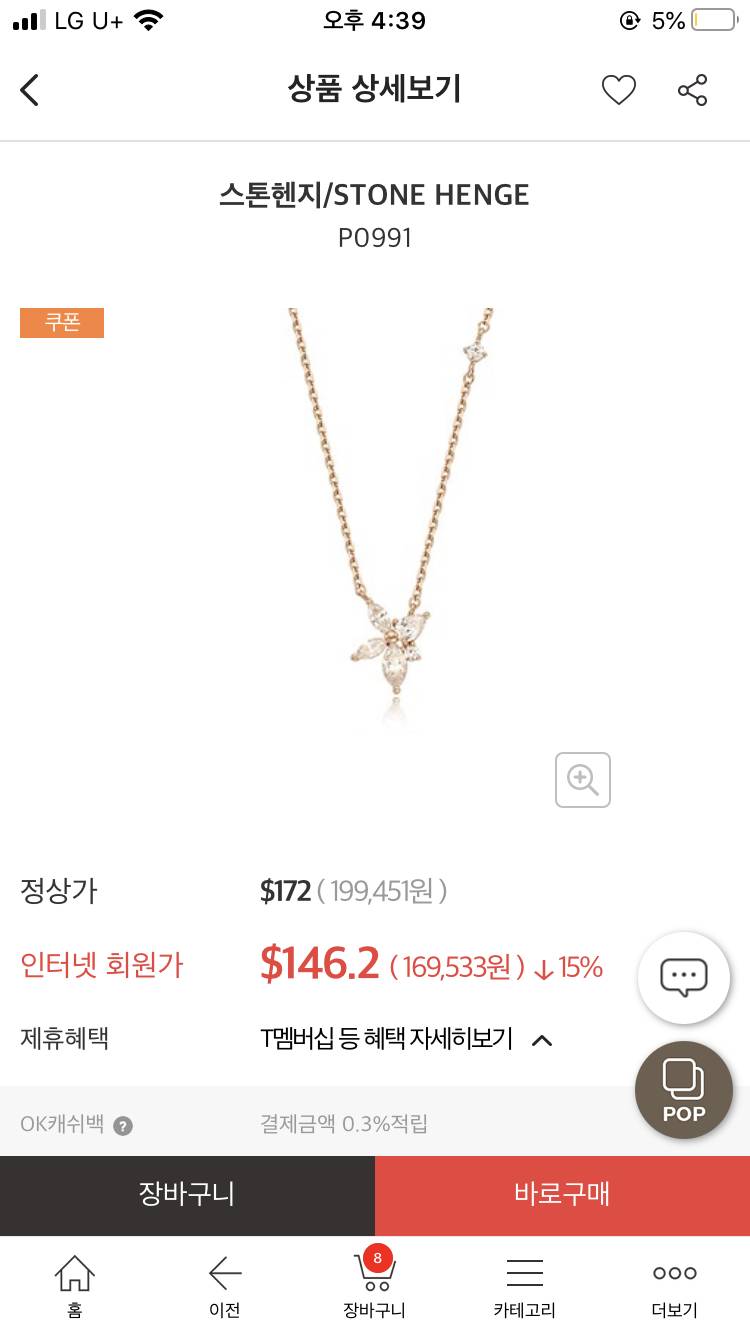Add the necklace to favorites via heart icon
The width and height of the screenshot is (750, 1334).
tap(619, 89)
